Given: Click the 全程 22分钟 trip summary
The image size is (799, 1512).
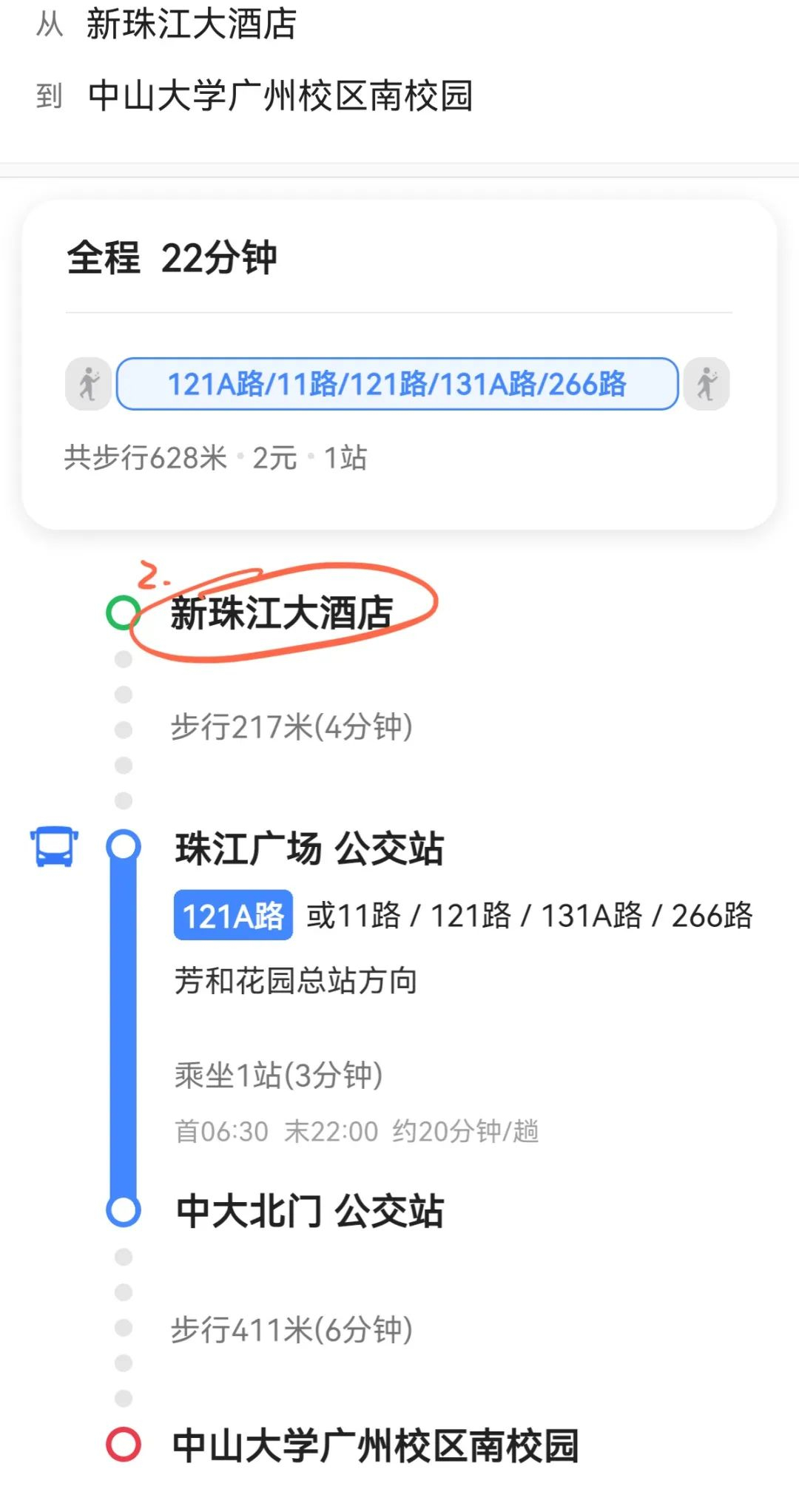Looking at the screenshot, I should coord(172,258).
